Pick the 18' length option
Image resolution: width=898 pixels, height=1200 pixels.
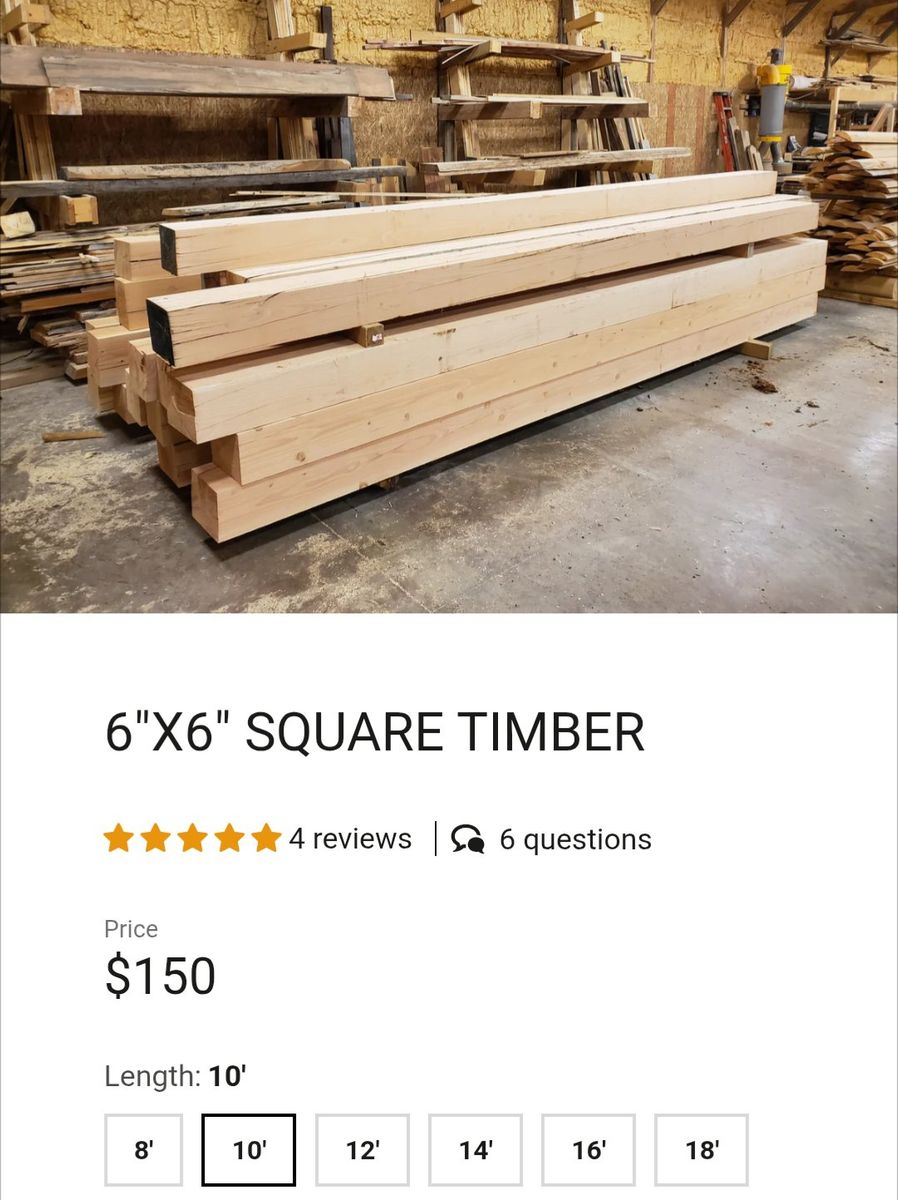pyautogui.click(x=701, y=1150)
